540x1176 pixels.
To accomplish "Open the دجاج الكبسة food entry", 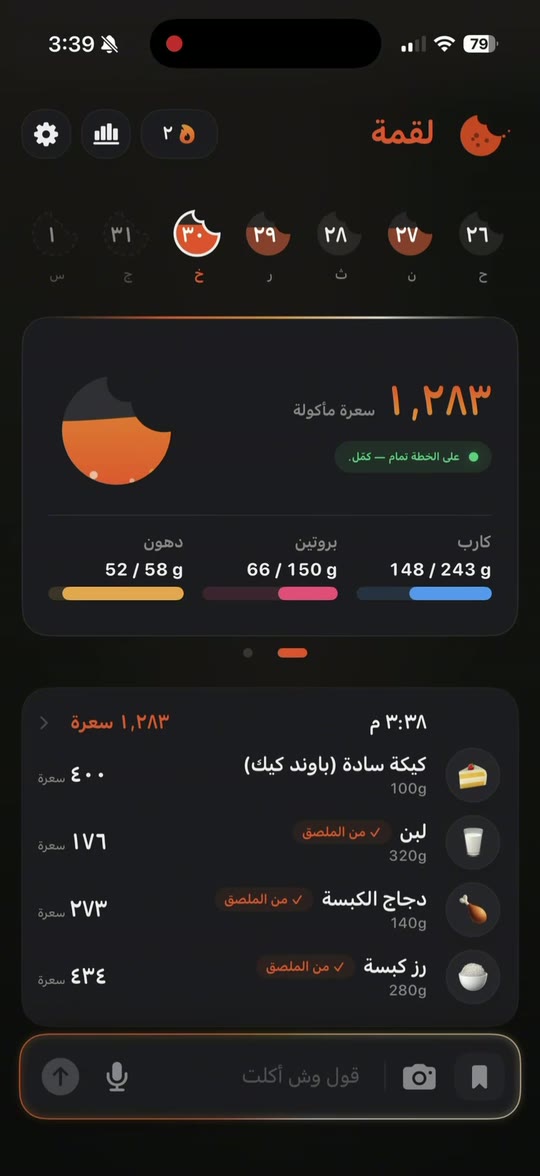I will pos(270,909).
